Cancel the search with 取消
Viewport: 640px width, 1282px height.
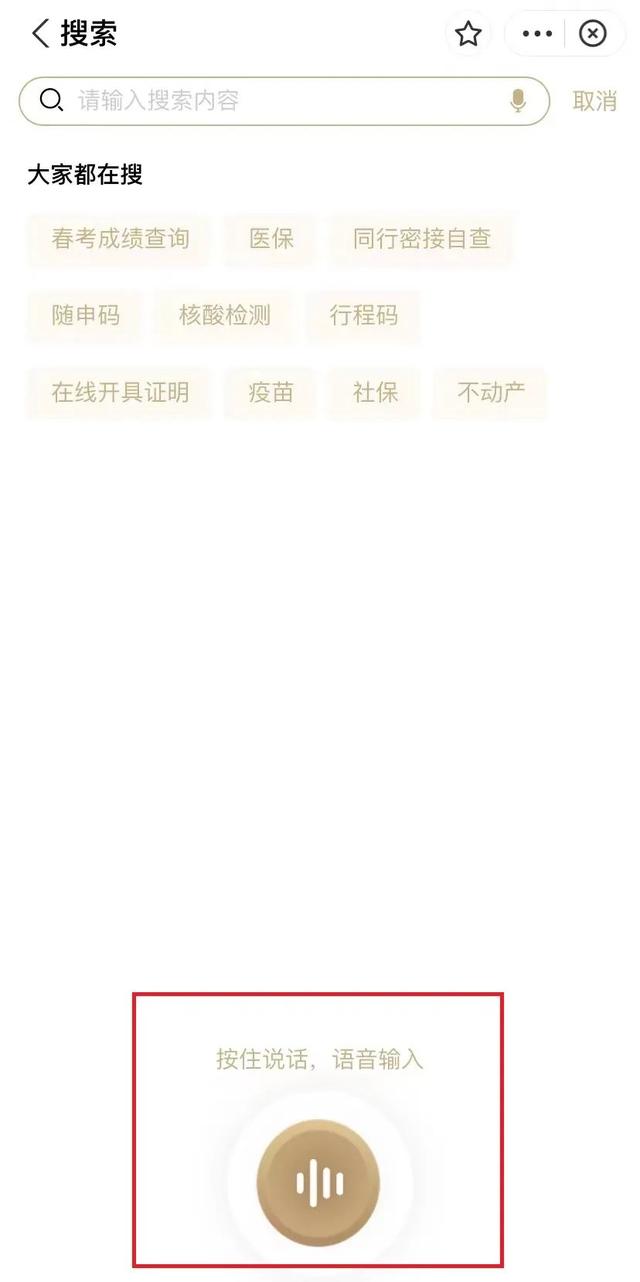point(594,101)
